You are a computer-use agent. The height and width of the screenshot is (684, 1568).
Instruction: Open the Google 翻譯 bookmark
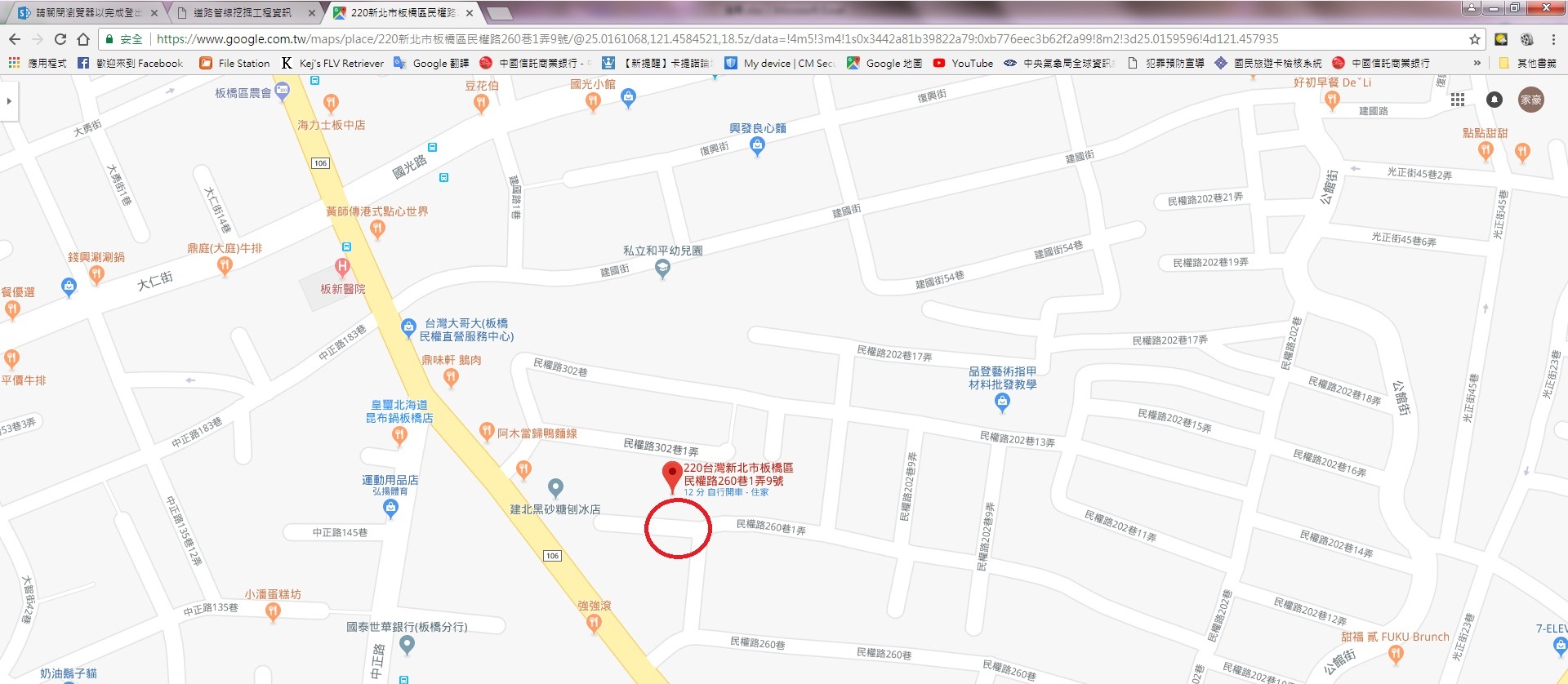tap(431, 63)
